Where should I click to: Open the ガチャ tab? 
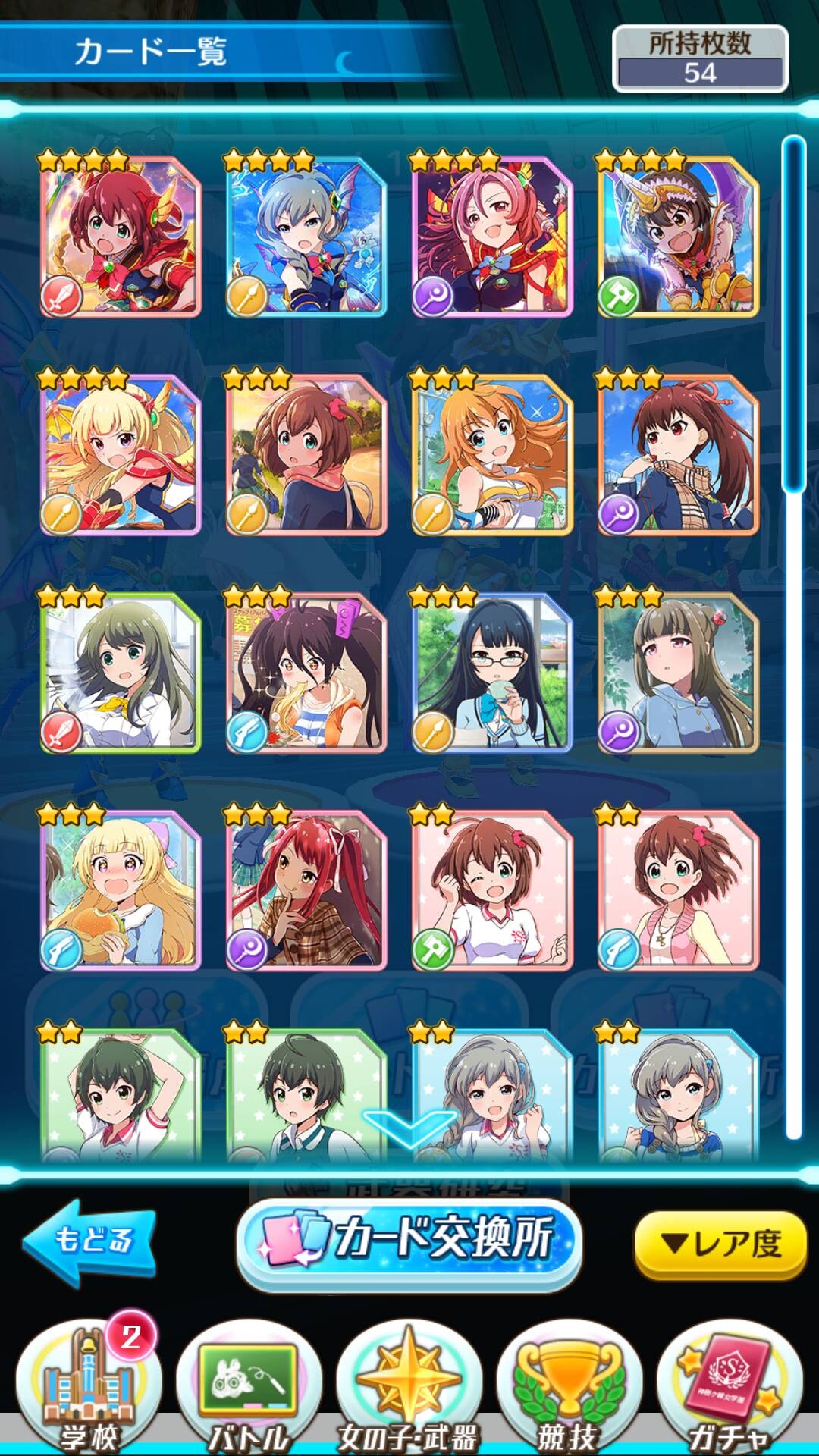point(730,1386)
